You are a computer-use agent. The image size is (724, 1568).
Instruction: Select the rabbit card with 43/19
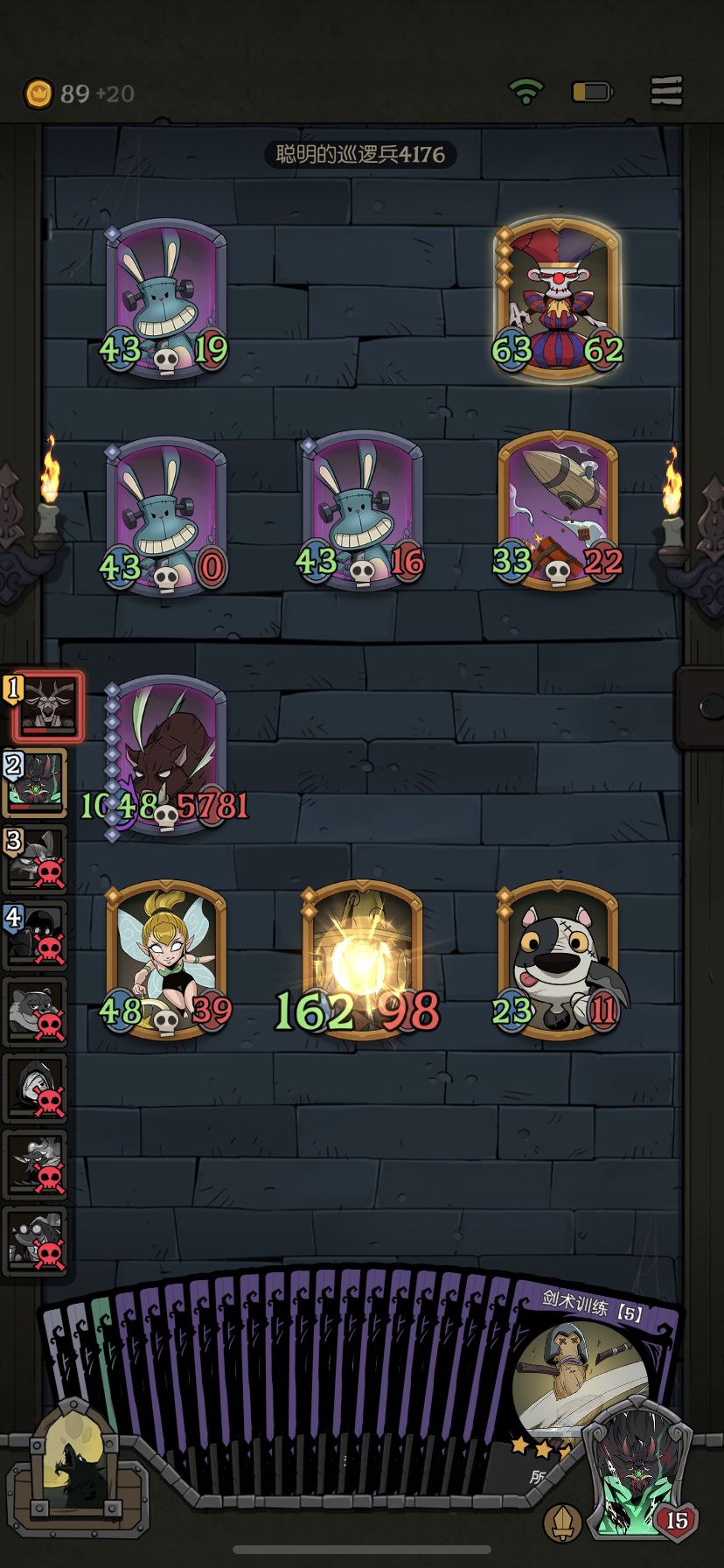click(x=165, y=300)
